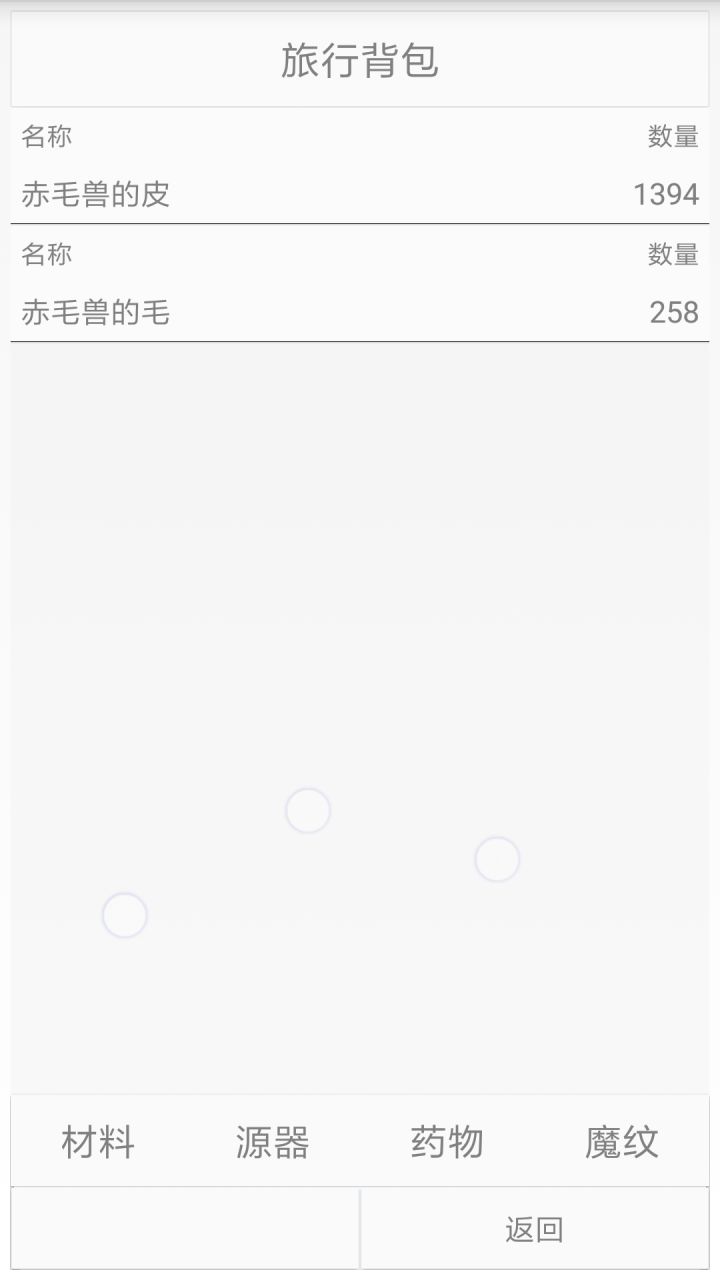Select the 赤毛兽的毛 item row
Viewport: 720px width, 1280px height.
point(360,311)
